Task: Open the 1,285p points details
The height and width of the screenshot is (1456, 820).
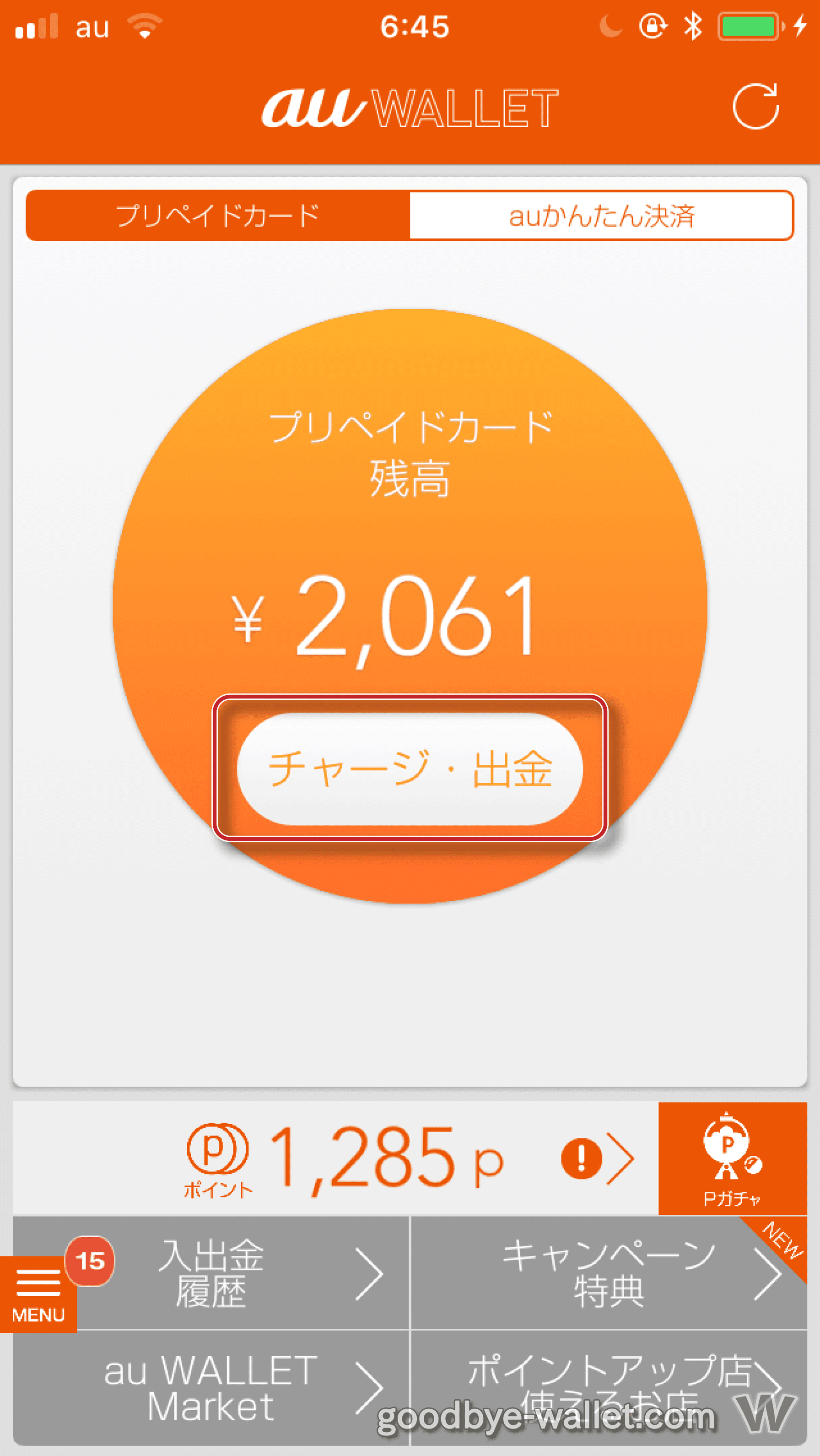Action: click(335, 1158)
